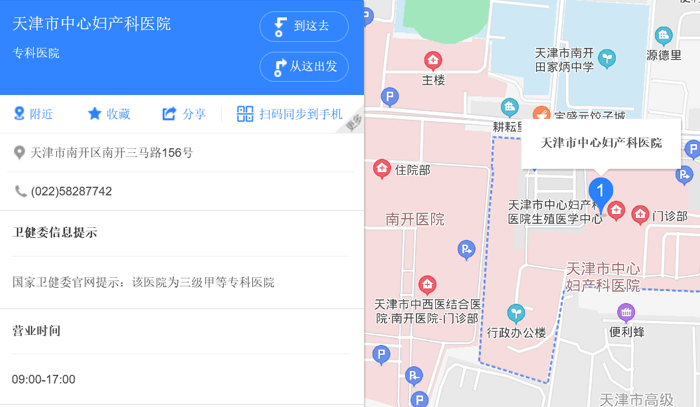Open 附近 nearby search

pos(33,114)
